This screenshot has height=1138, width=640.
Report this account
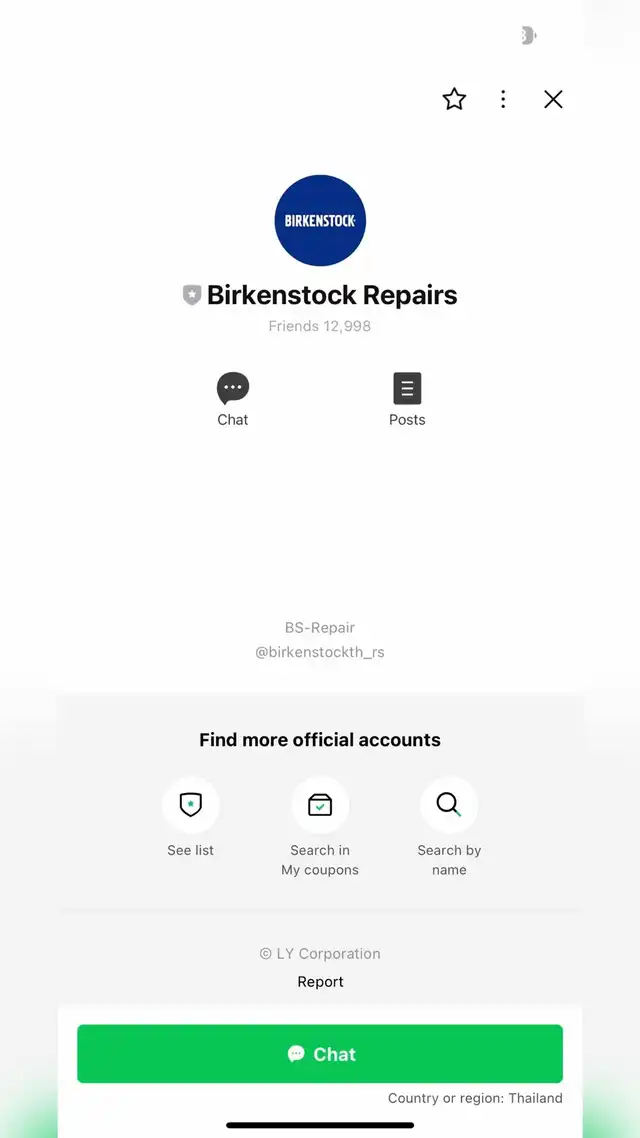(x=320, y=982)
